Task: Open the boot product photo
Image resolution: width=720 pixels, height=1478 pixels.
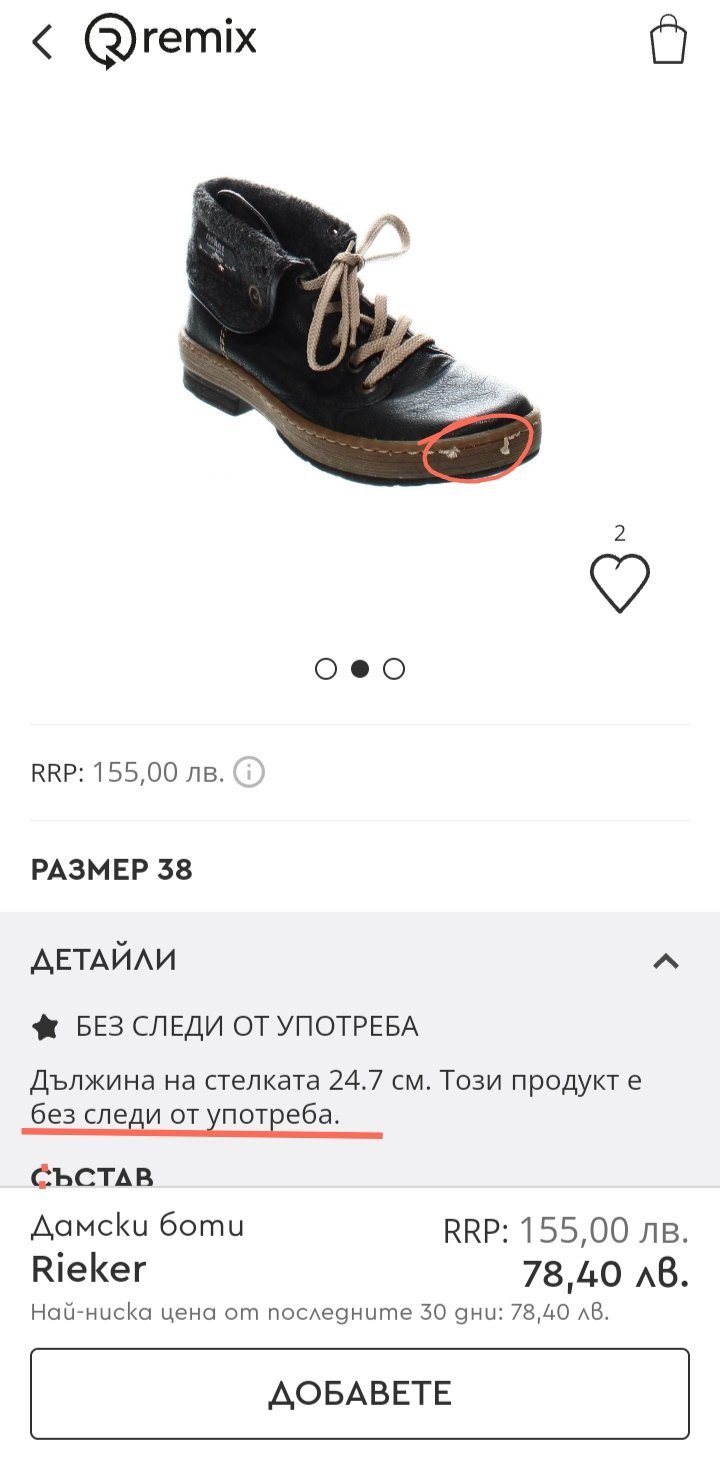Action: (x=360, y=330)
